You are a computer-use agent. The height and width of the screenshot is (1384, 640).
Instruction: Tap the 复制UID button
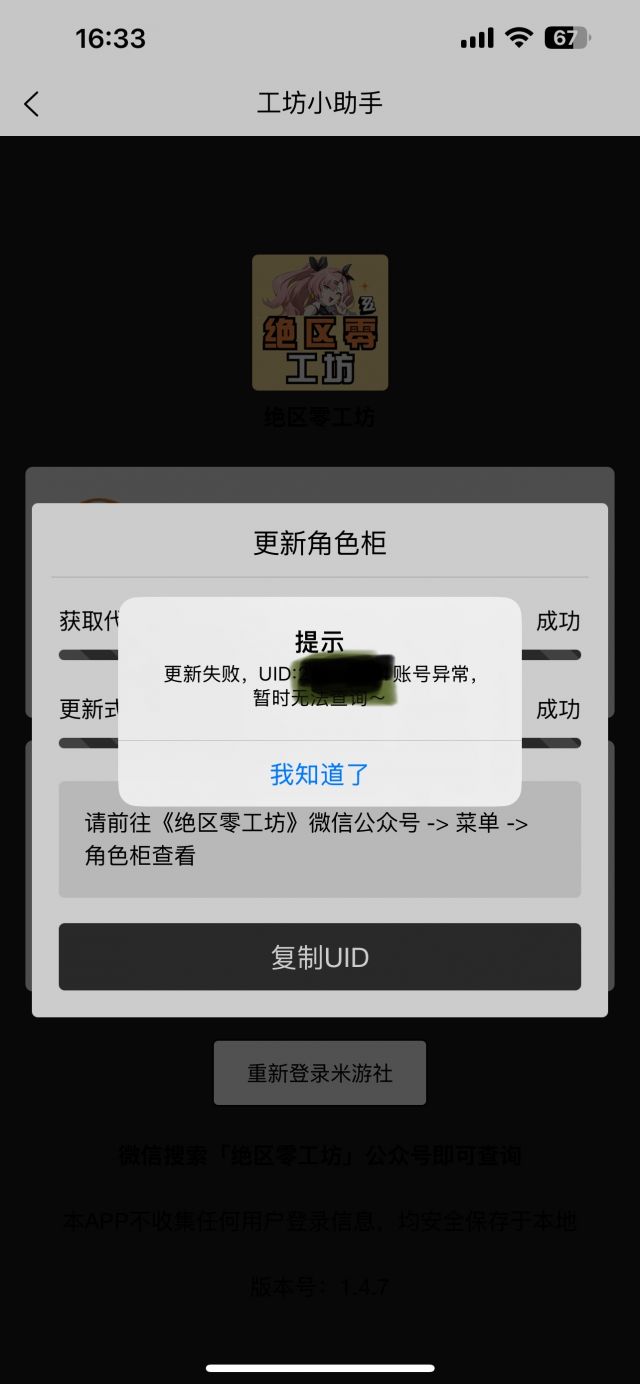320,957
